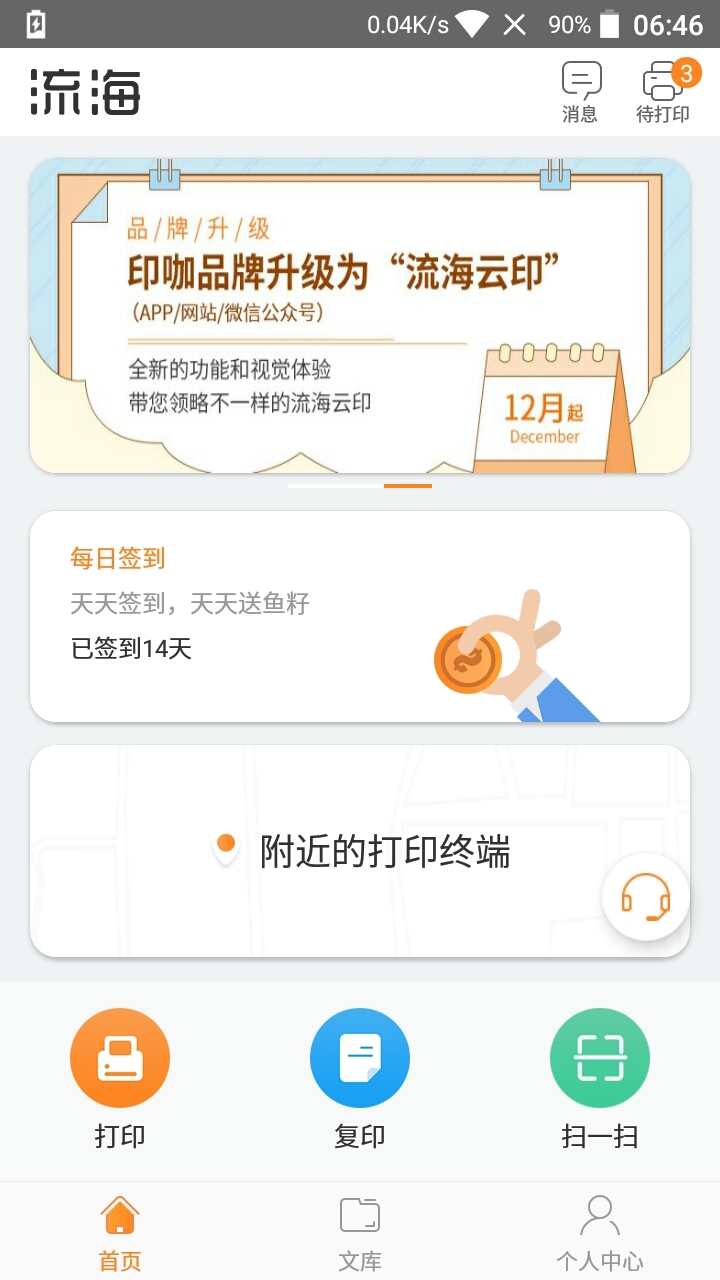Open the 每日签到 daily check-in card

click(x=360, y=616)
